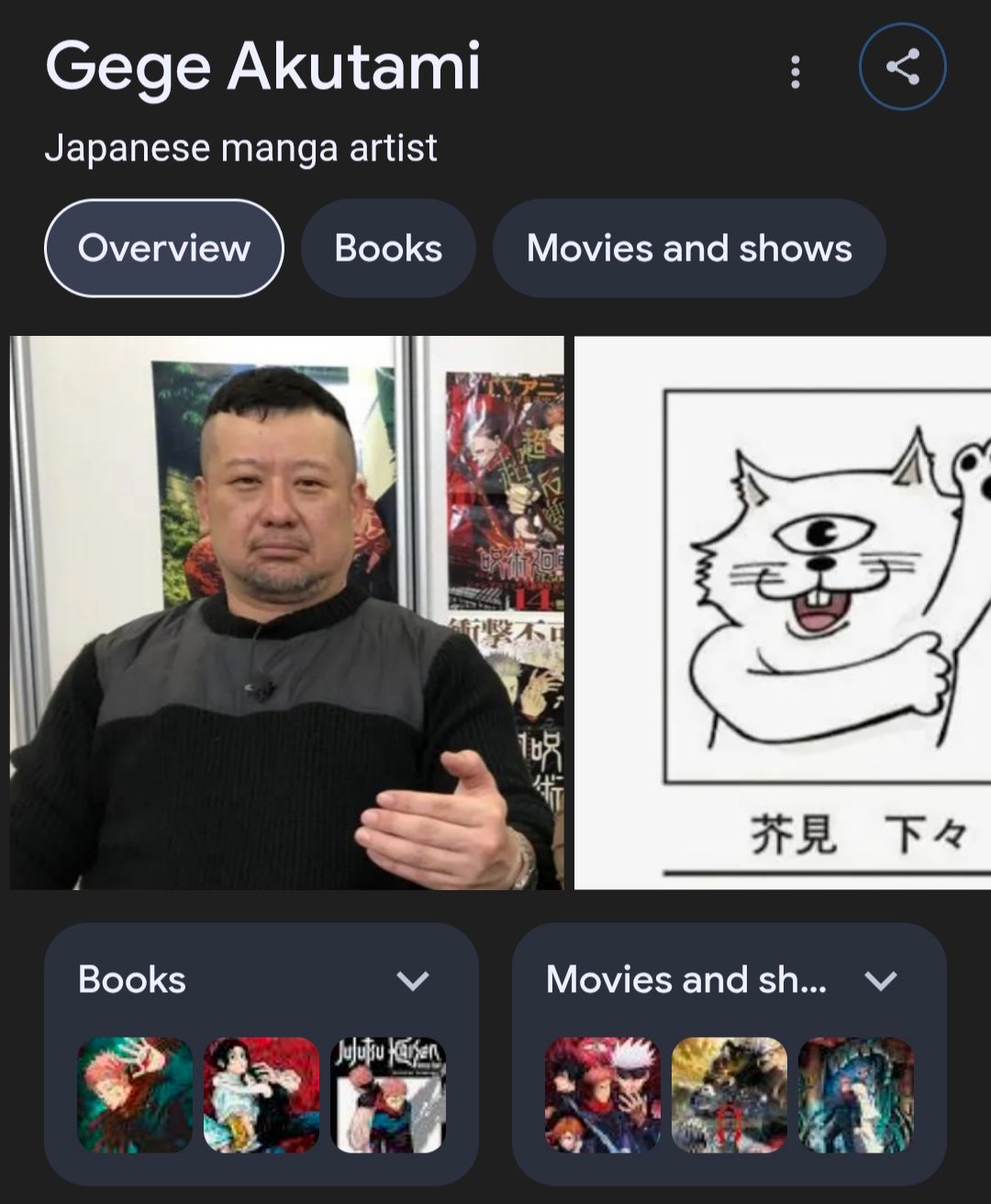Open the one-eyed cat drawing image
Screen dimensions: 991x1204
(x=783, y=612)
